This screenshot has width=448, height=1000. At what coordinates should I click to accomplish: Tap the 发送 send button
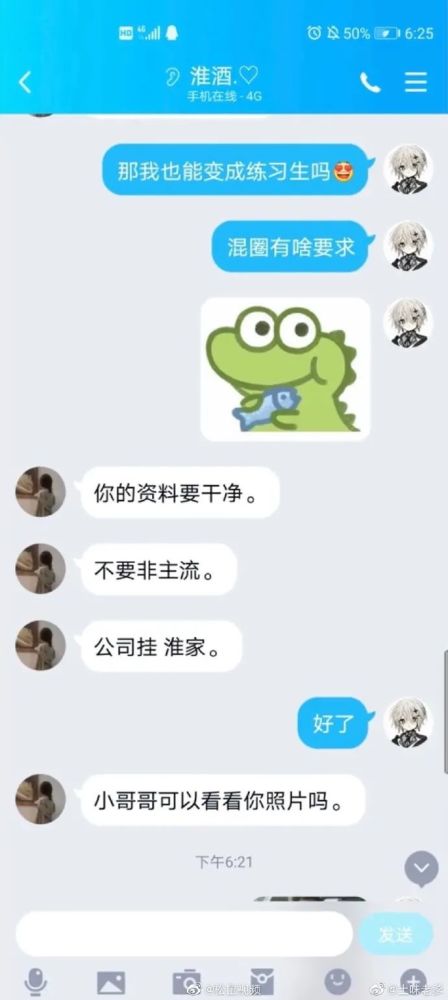pos(396,934)
